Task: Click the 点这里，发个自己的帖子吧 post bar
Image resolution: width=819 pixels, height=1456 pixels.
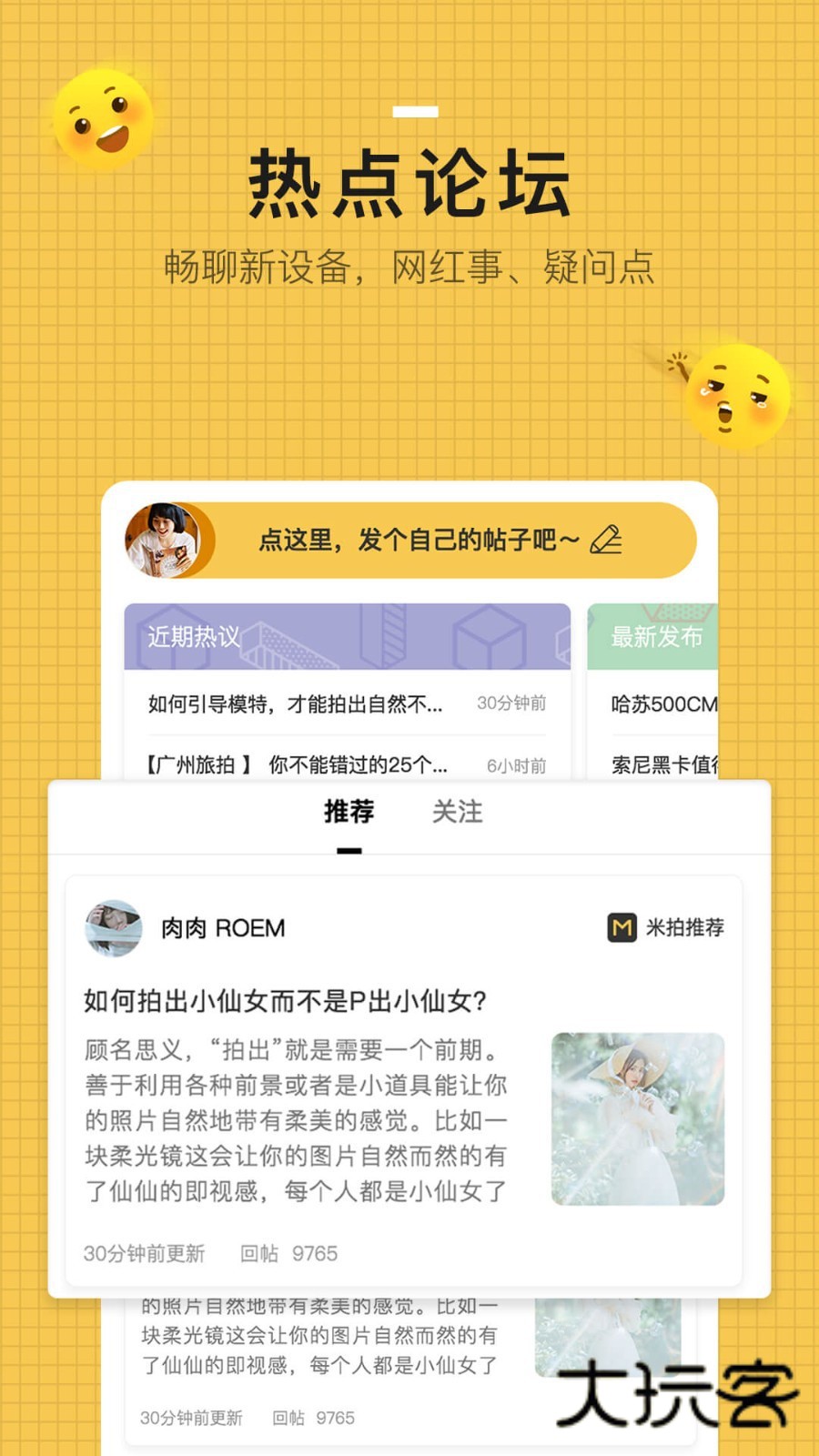Action: 419,539
